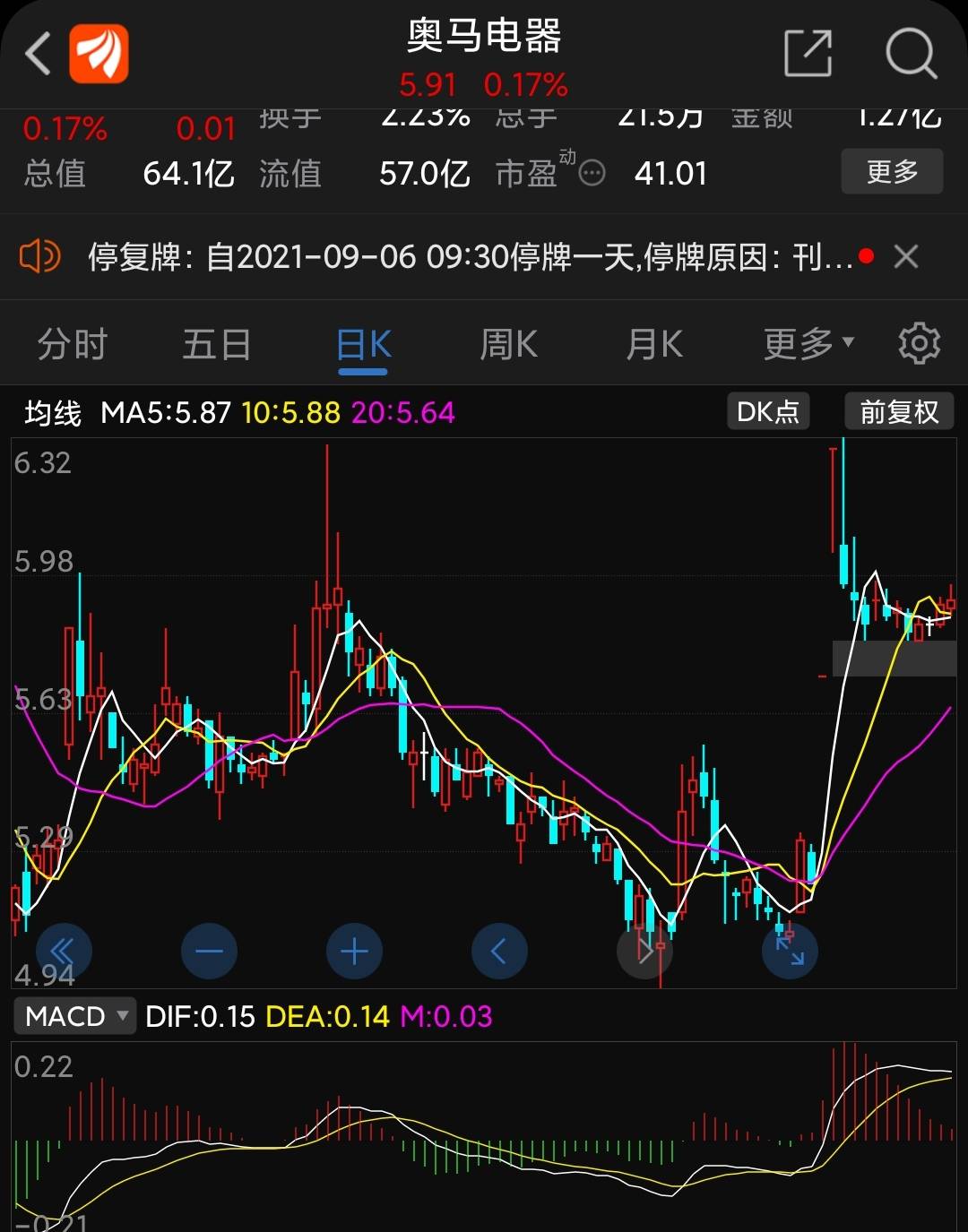Viewport: 968px width, 1232px height.
Task: Open the dynamic P/E info expander
Action: 591,174
